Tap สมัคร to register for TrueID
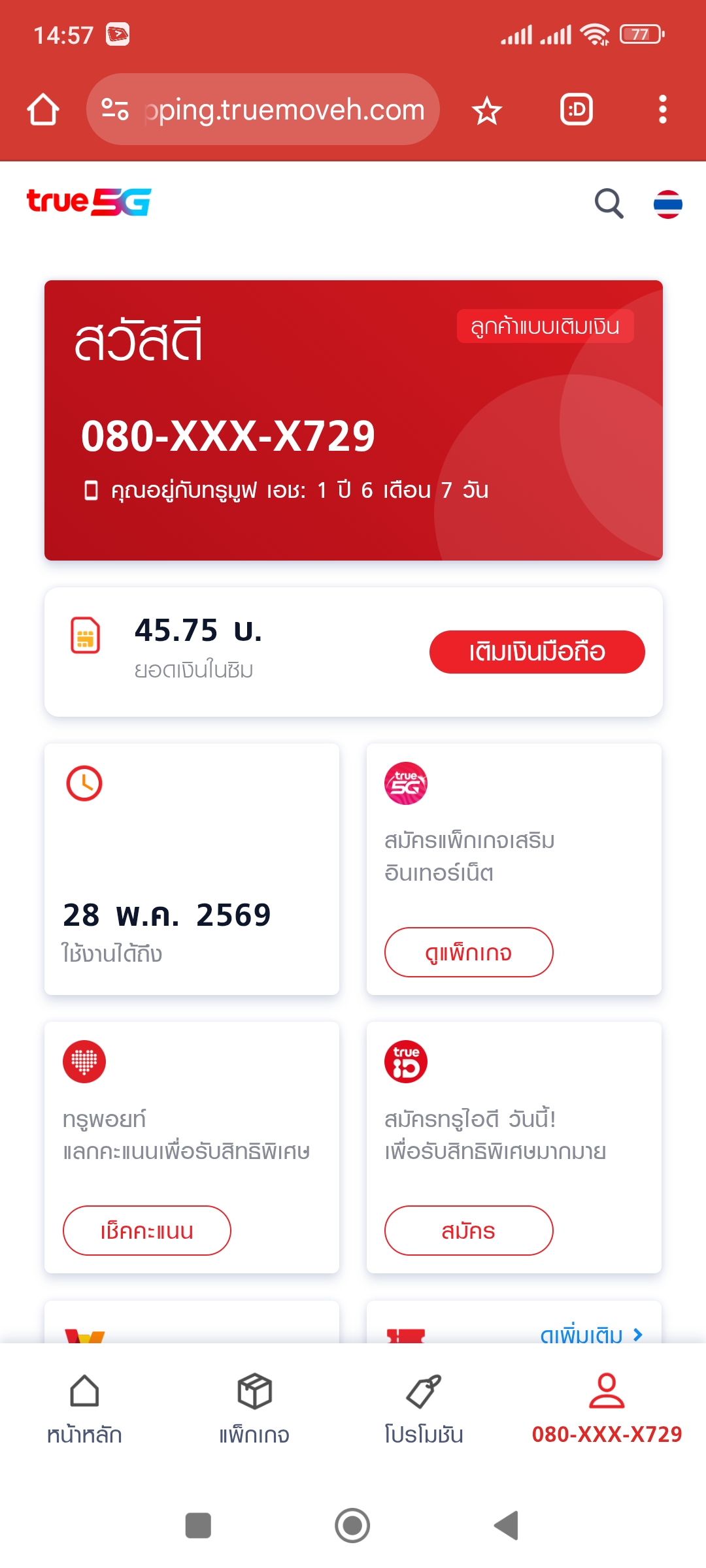 469,1231
